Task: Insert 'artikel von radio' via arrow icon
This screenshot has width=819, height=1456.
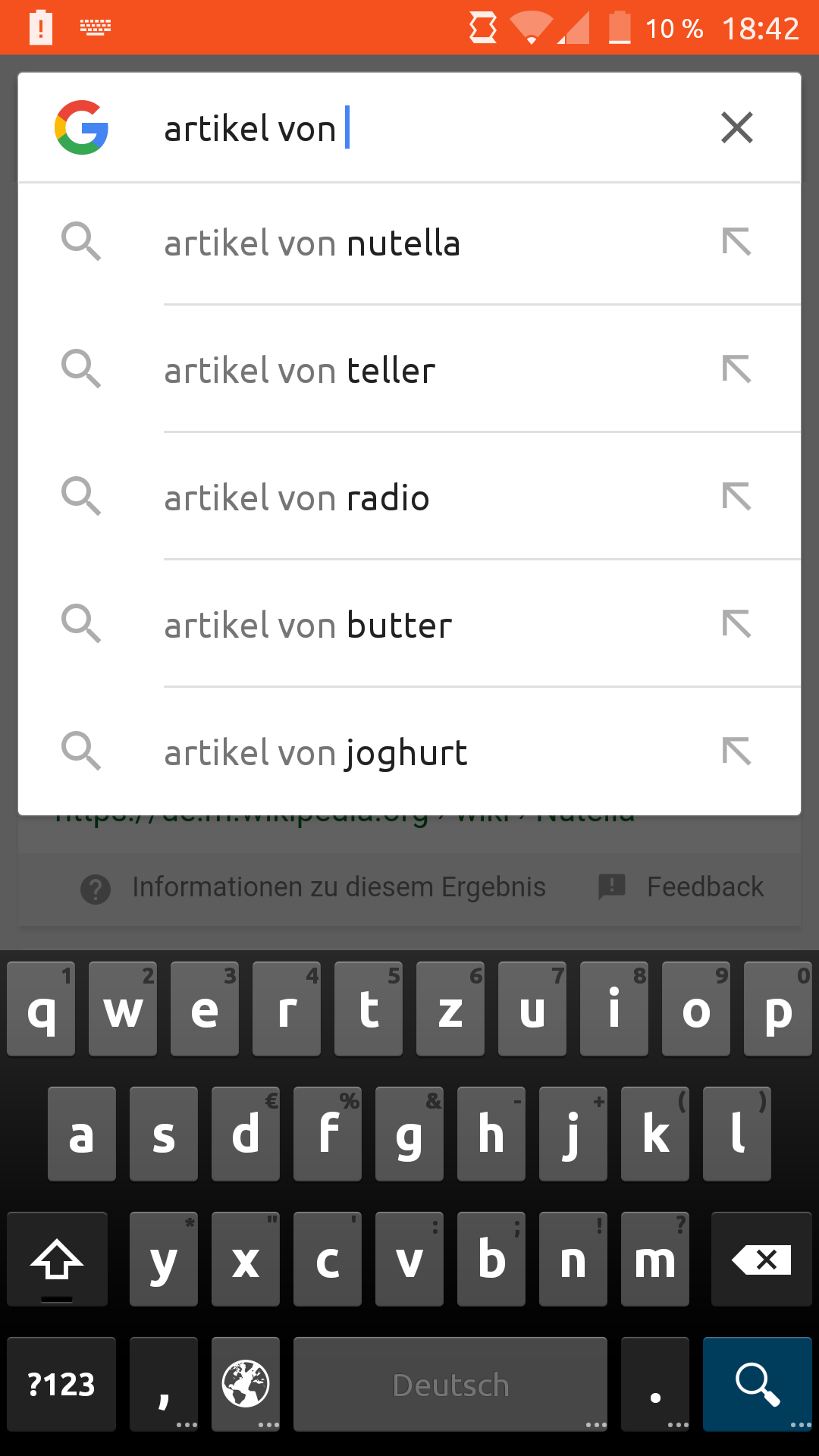Action: click(736, 497)
